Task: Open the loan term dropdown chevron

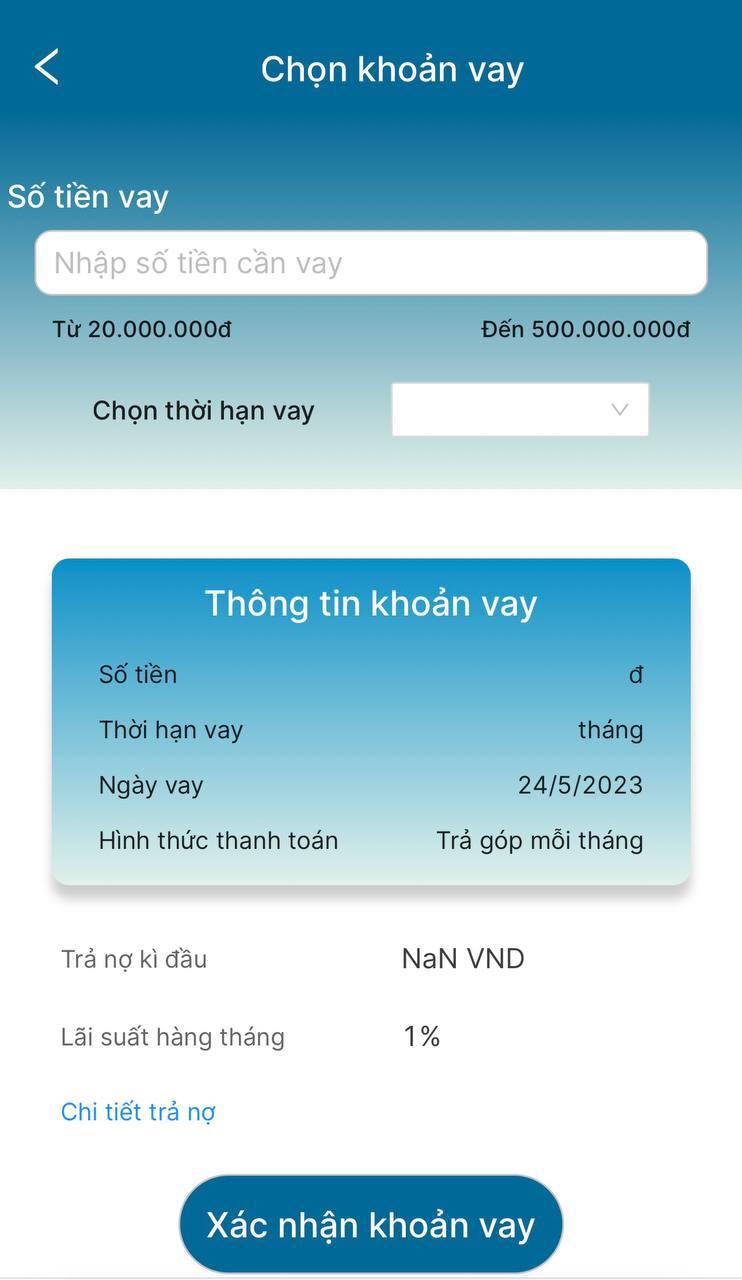Action: 617,410
